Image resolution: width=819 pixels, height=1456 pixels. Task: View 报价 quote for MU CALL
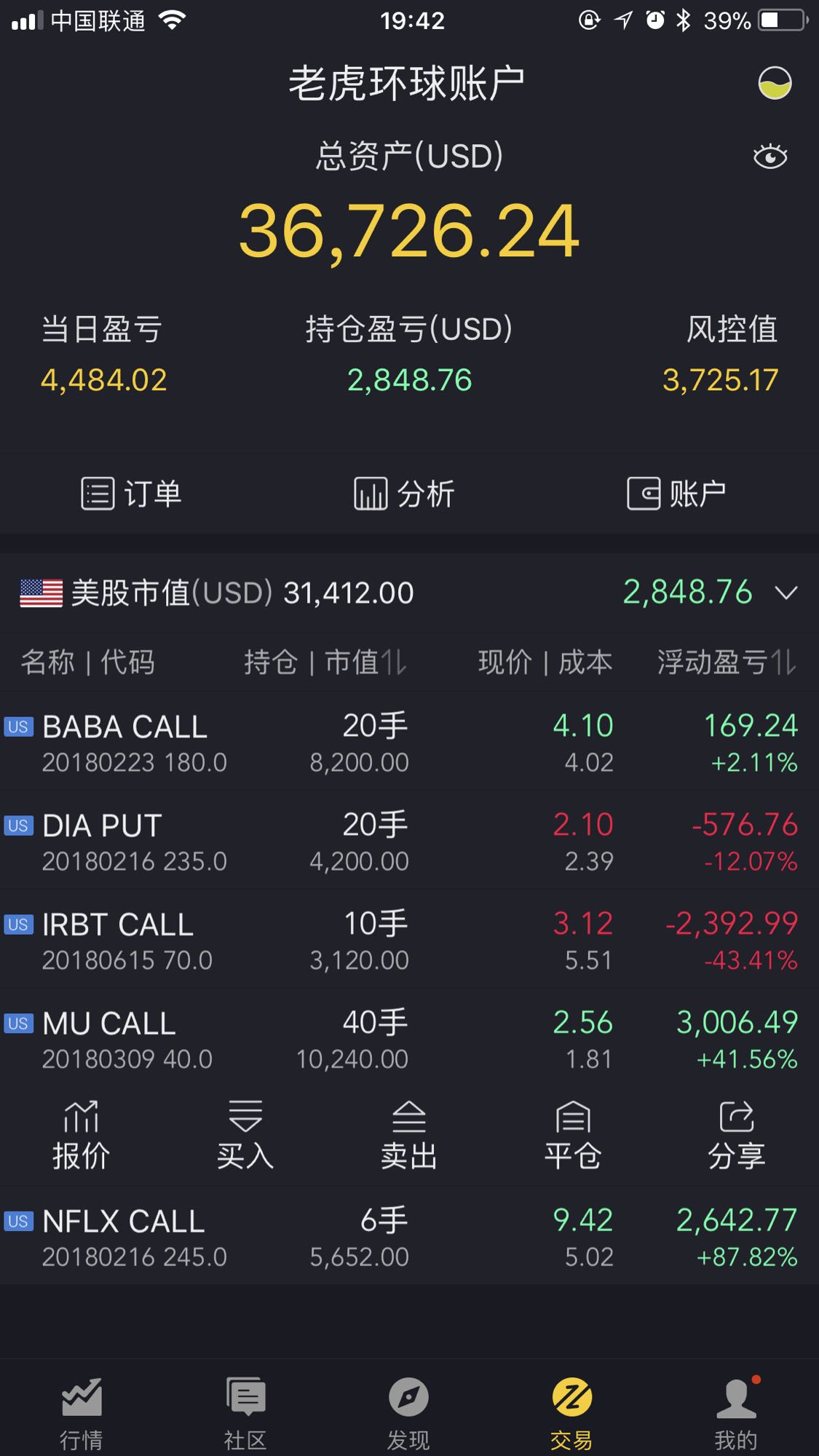(81, 1136)
